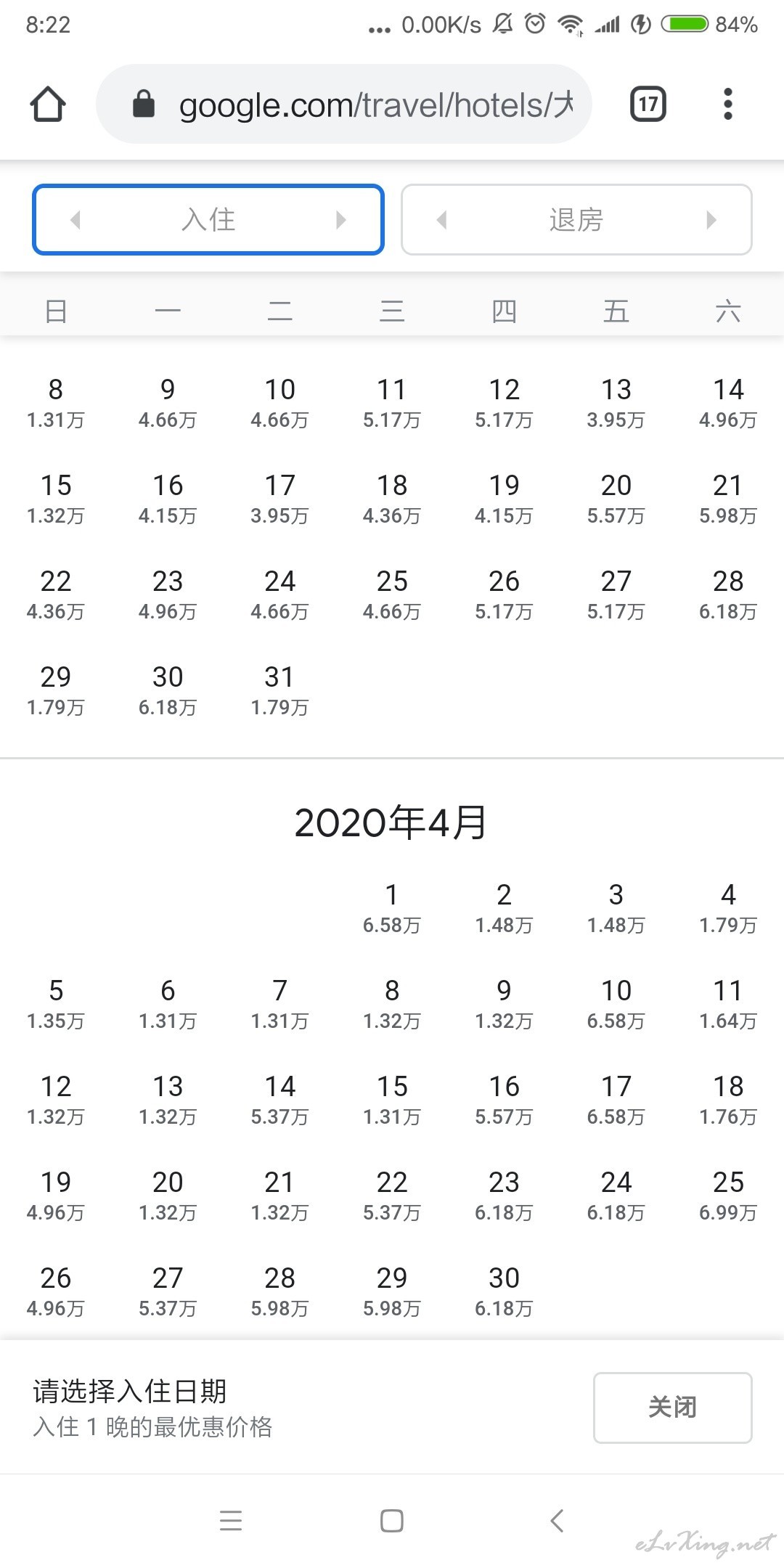Select the 退房 check-out field

pyautogui.click(x=576, y=219)
